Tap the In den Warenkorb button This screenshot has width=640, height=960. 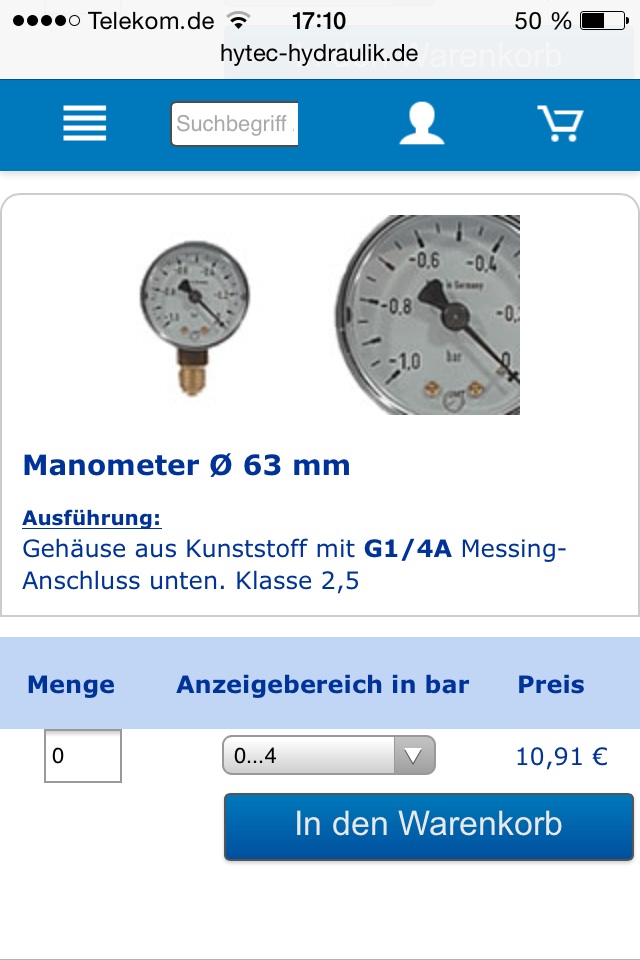(x=428, y=825)
